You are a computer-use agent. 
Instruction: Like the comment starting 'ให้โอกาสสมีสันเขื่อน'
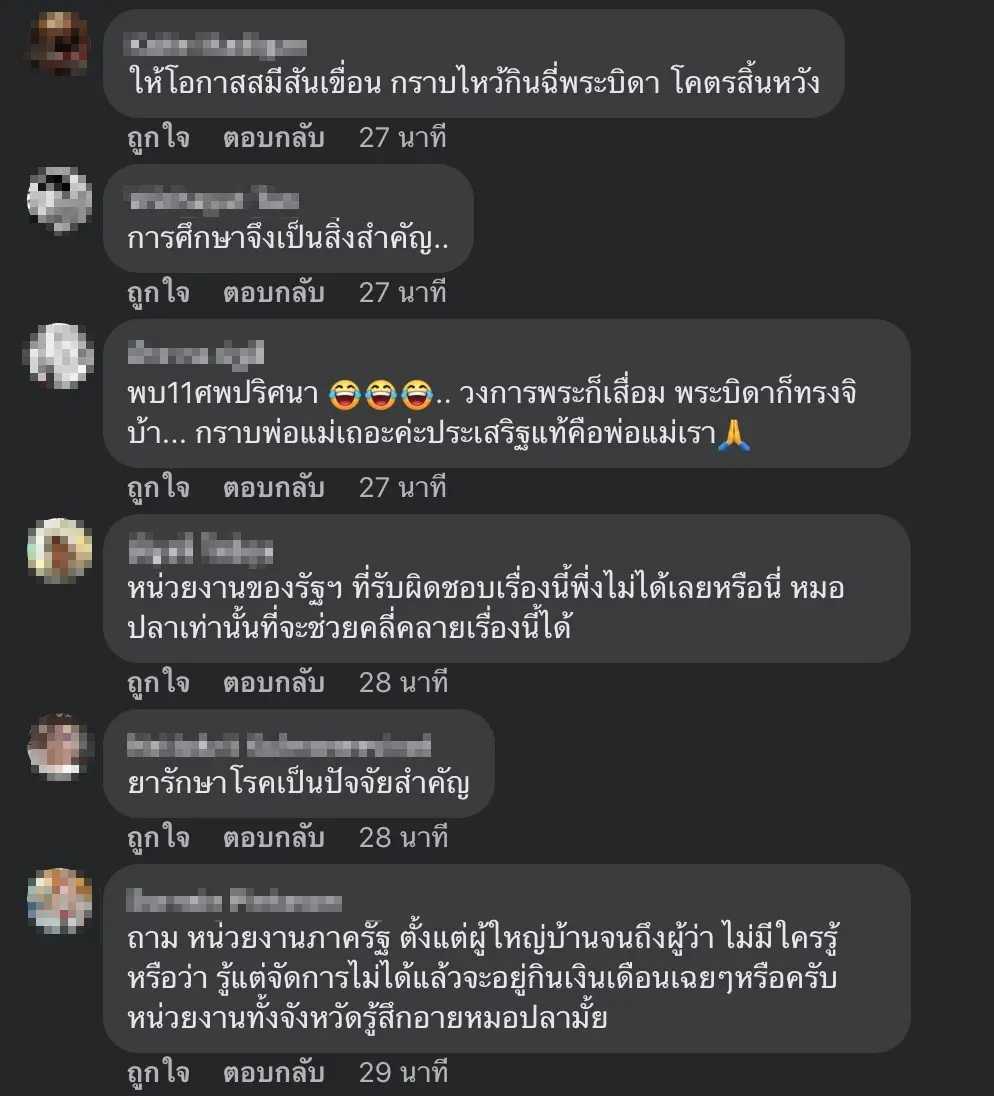pyautogui.click(x=157, y=138)
